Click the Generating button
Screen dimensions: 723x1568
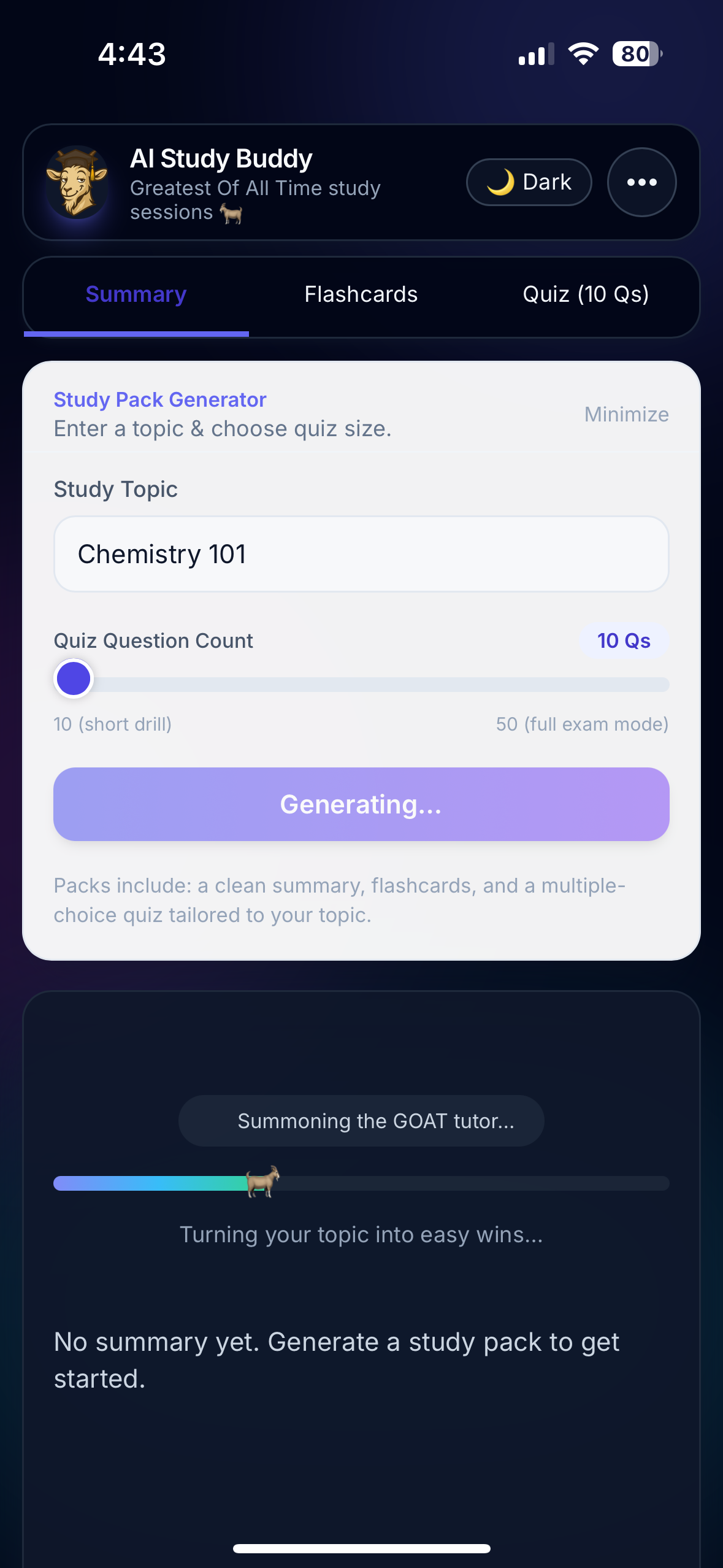tap(361, 804)
